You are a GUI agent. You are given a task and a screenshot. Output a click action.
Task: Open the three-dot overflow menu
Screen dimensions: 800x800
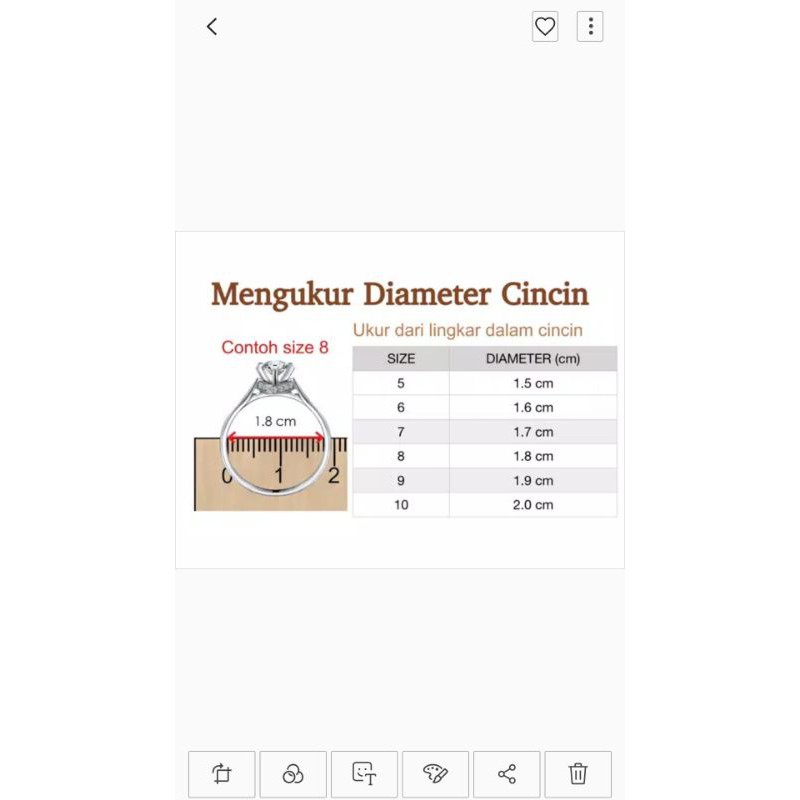point(590,27)
